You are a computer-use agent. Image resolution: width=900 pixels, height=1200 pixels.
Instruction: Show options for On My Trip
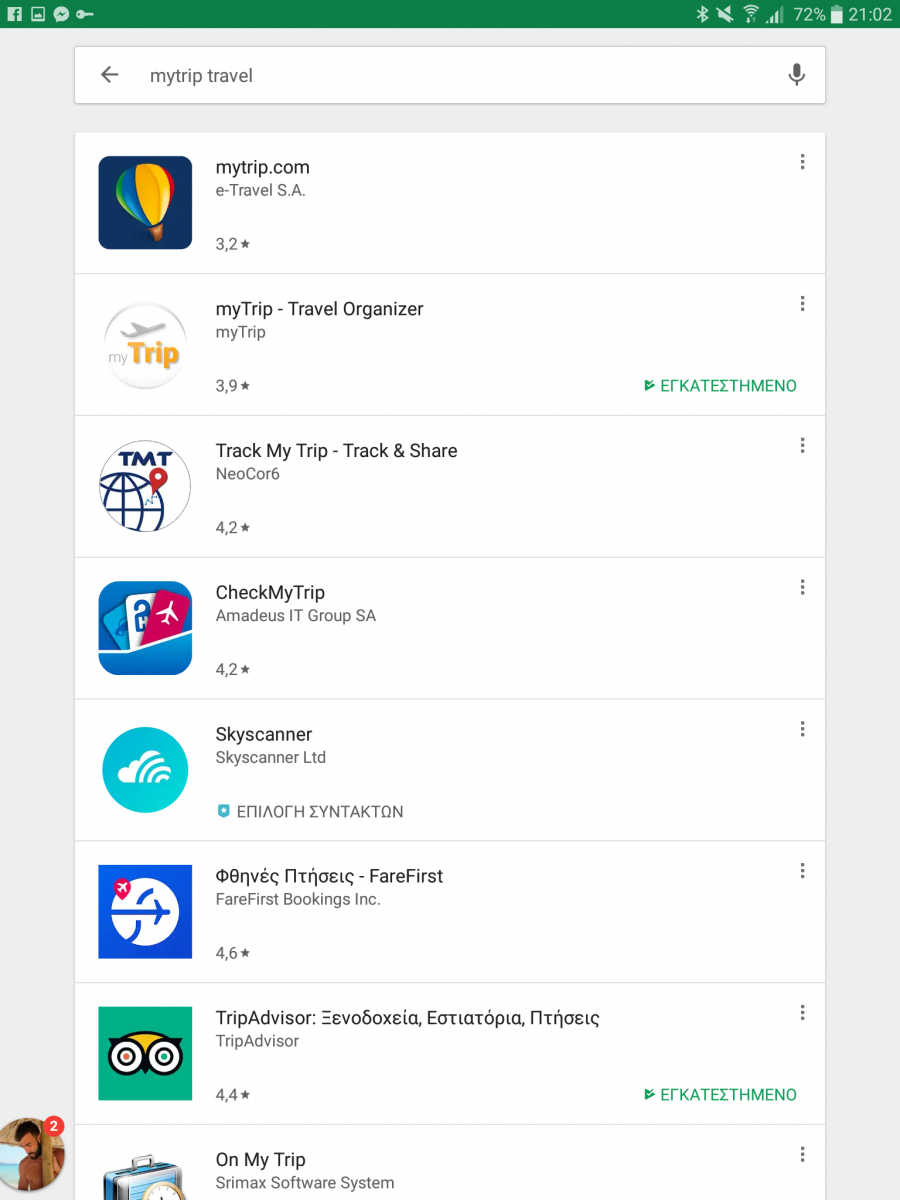pos(802,1155)
